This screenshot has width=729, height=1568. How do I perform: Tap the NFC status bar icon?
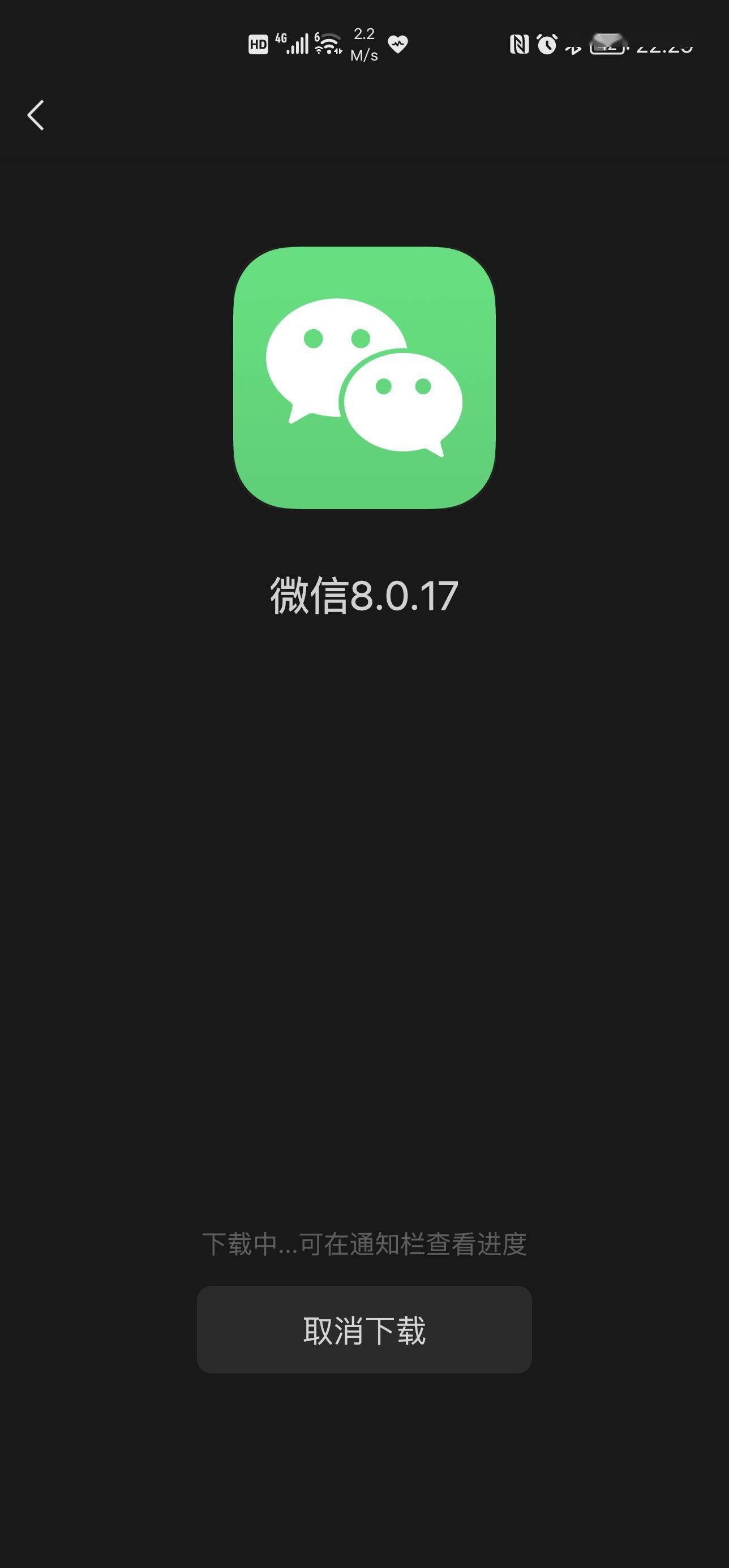pos(520,45)
